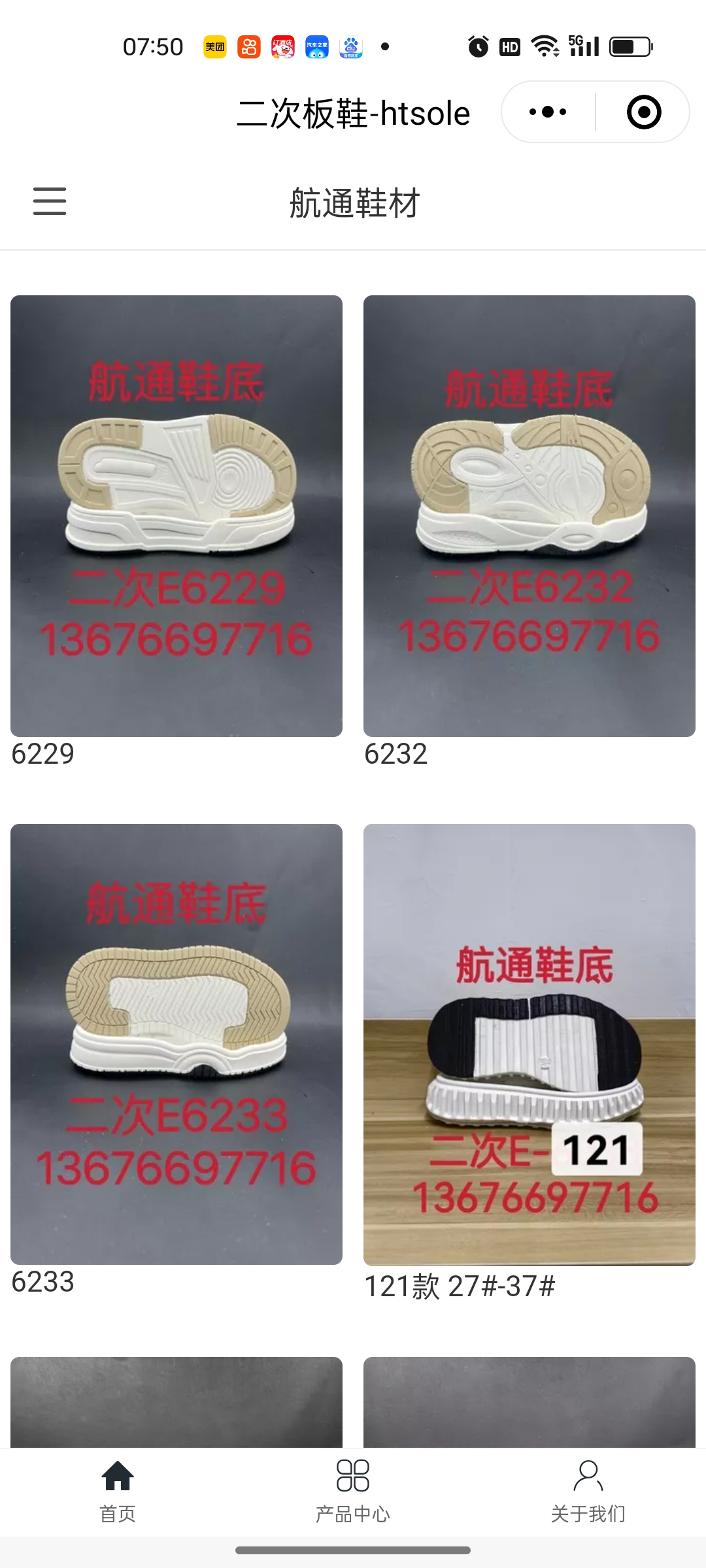This screenshot has width=706, height=1568.
Task: Open product 6232 shoe sole
Action: [x=529, y=516]
